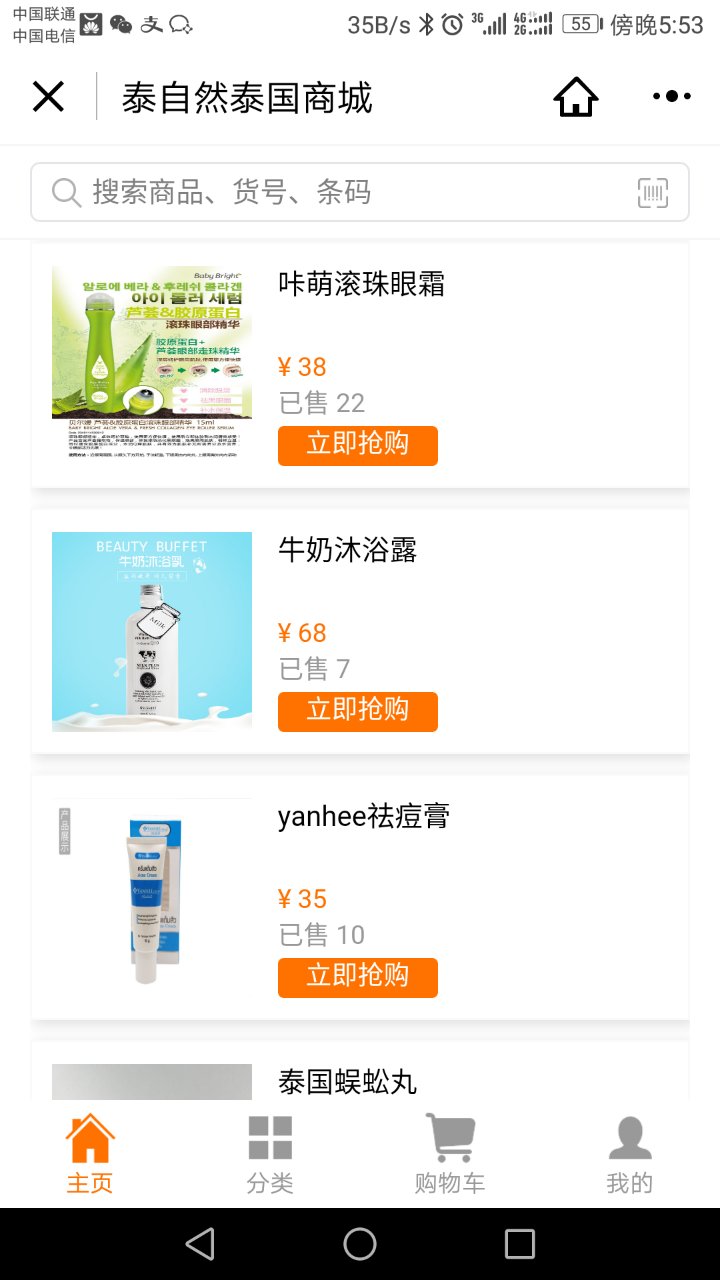
Task: Open the three-dot more menu
Action: tap(671, 97)
